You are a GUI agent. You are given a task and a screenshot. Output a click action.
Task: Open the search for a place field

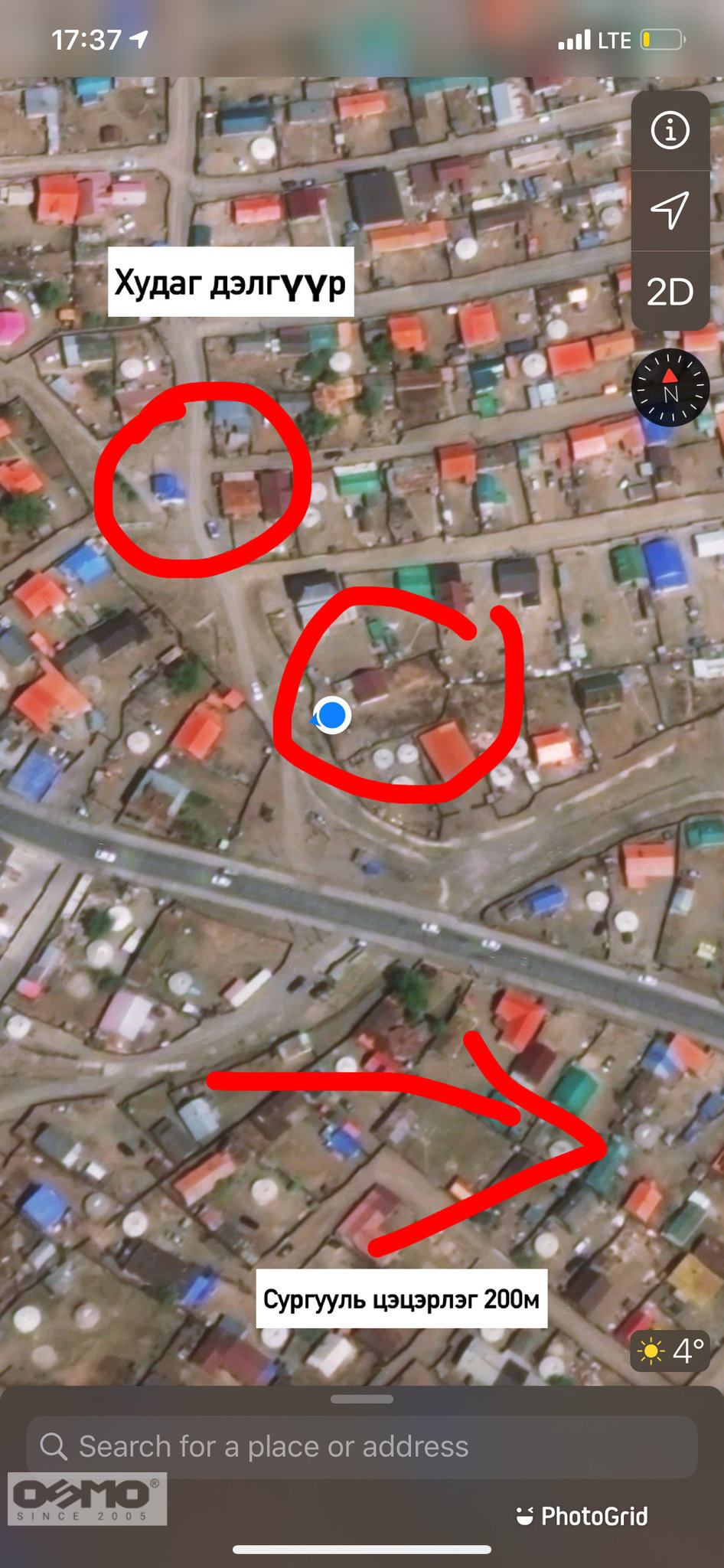362,1446
